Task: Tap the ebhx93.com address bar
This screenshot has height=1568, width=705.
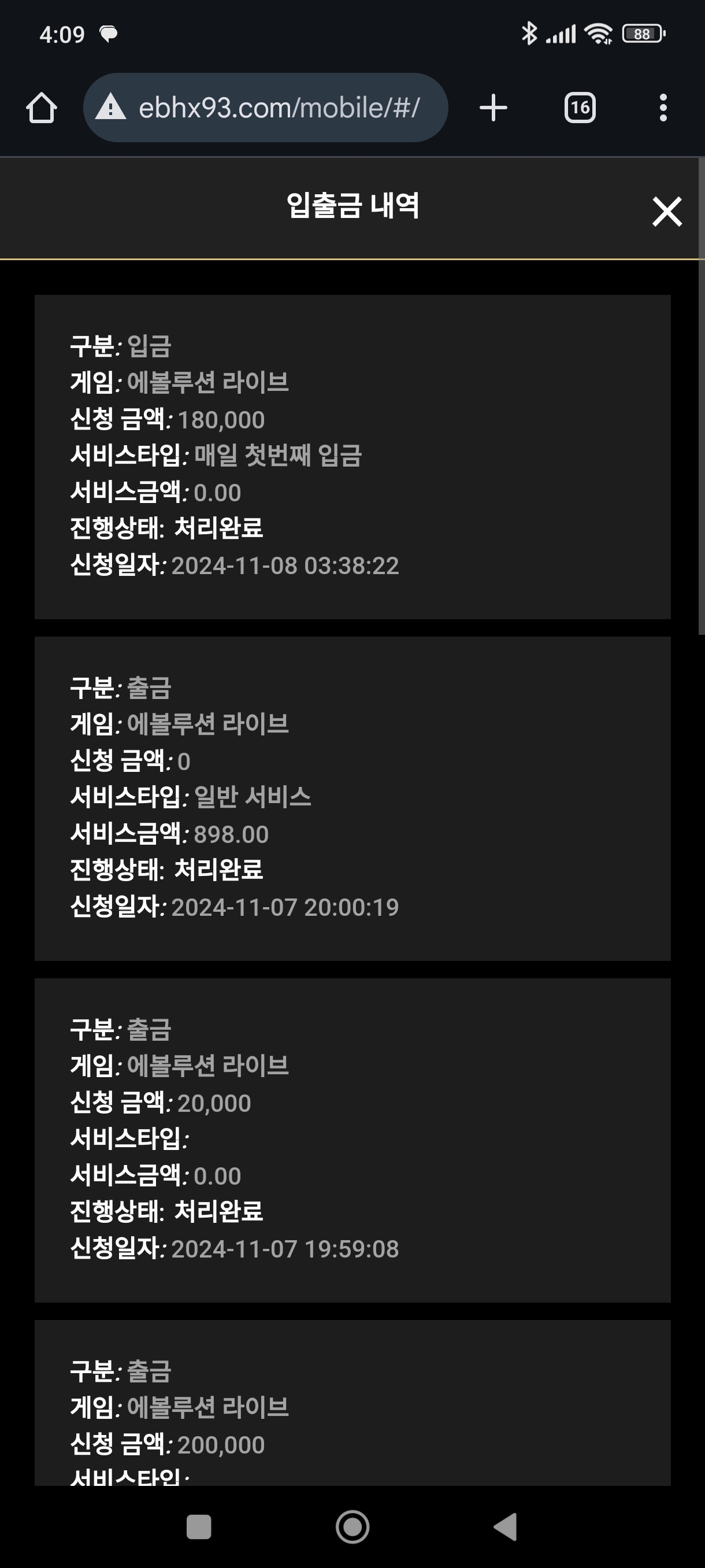Action: [265, 108]
